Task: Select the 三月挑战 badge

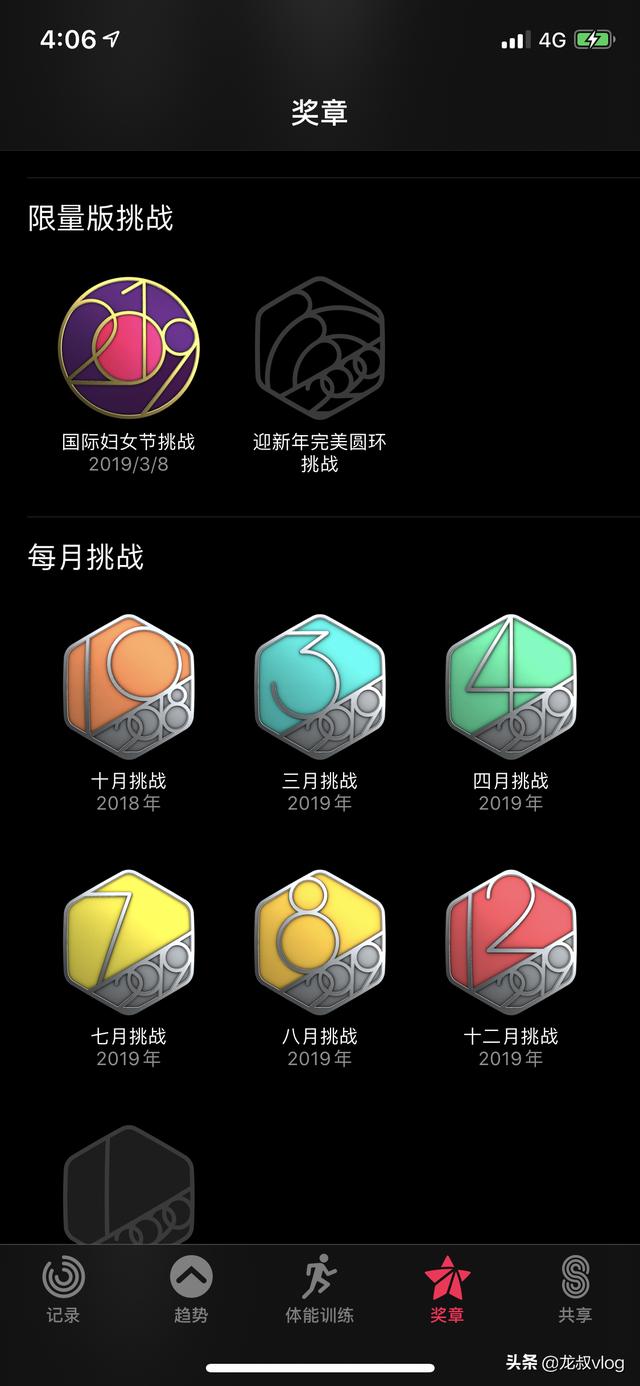Action: tap(320, 687)
